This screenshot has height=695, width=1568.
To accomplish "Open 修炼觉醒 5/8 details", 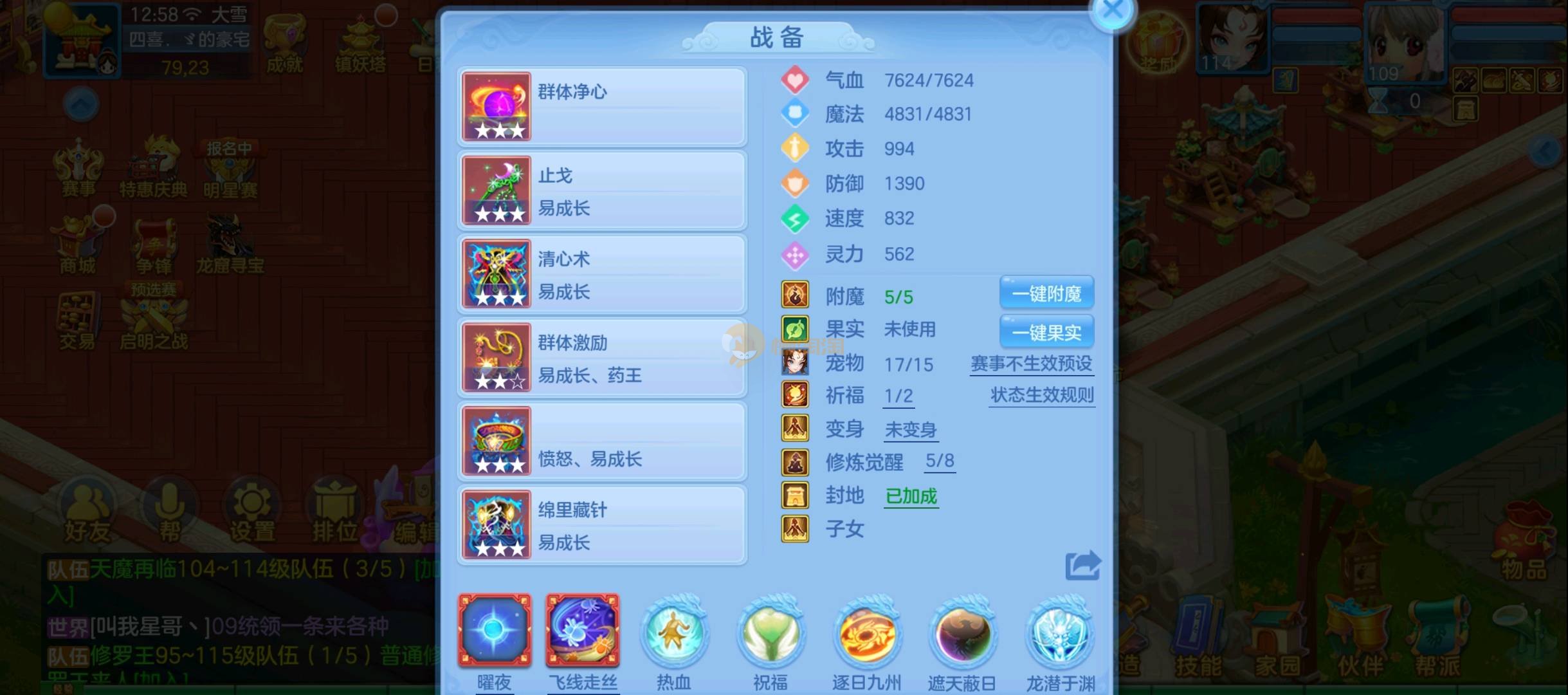I will click(939, 461).
